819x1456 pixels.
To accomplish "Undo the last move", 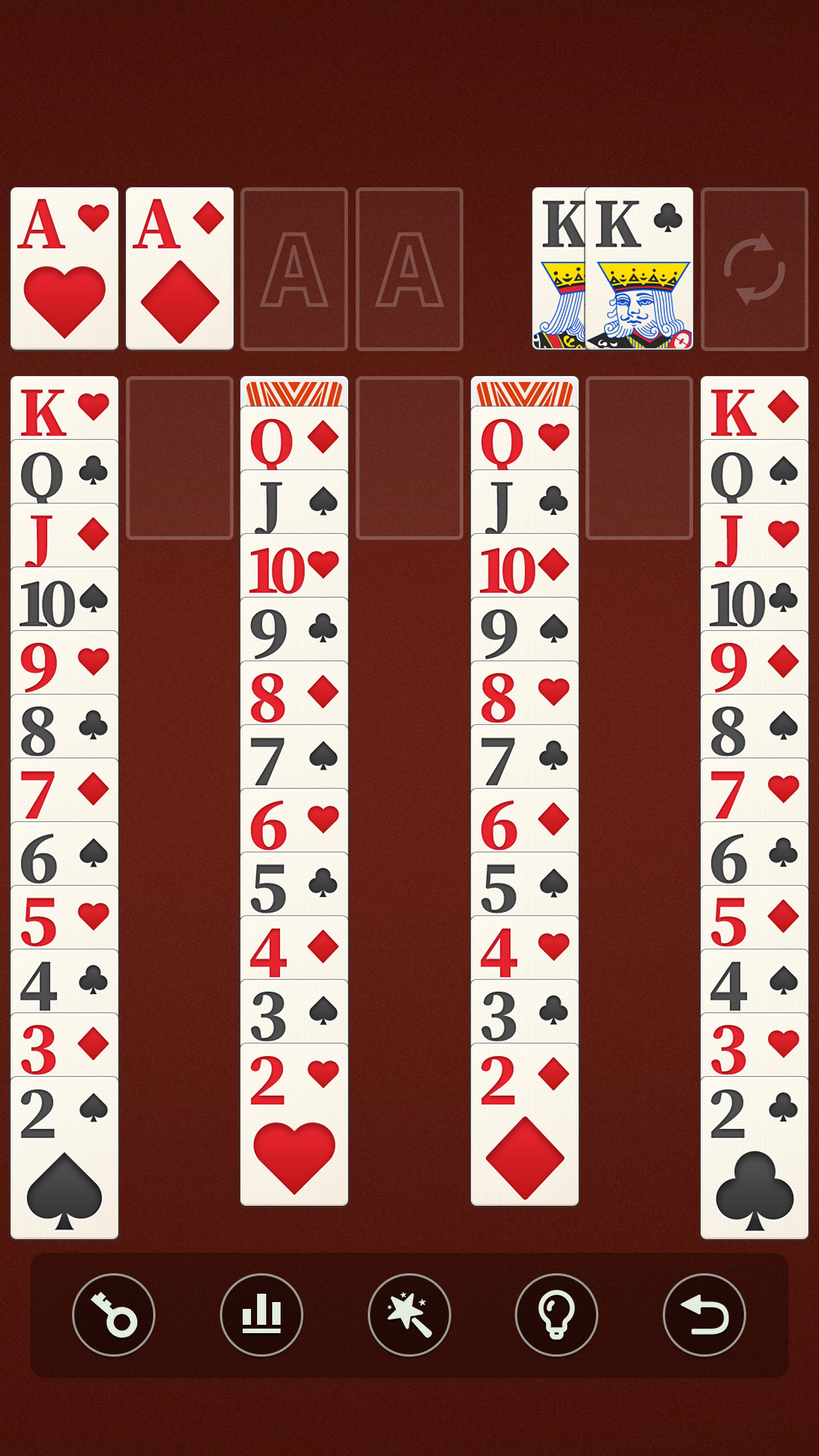I will [x=704, y=1314].
